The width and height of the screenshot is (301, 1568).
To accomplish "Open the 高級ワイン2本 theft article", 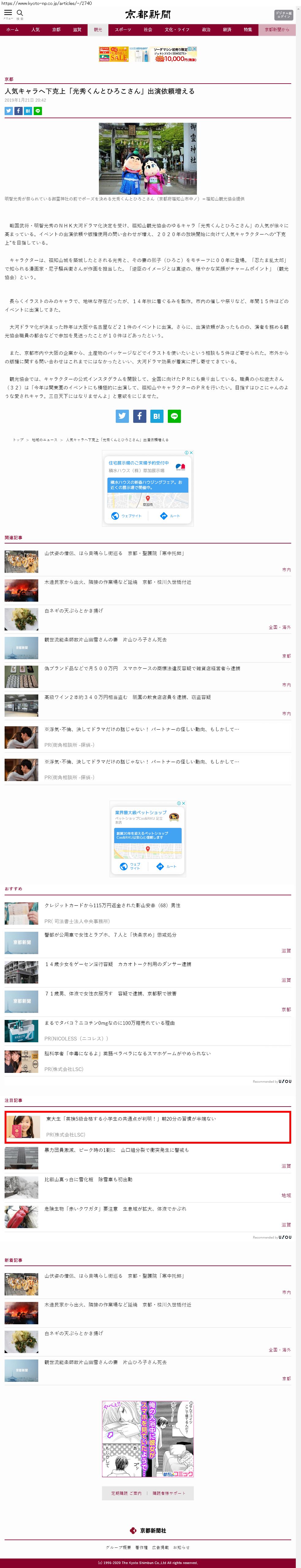I will (x=127, y=697).
